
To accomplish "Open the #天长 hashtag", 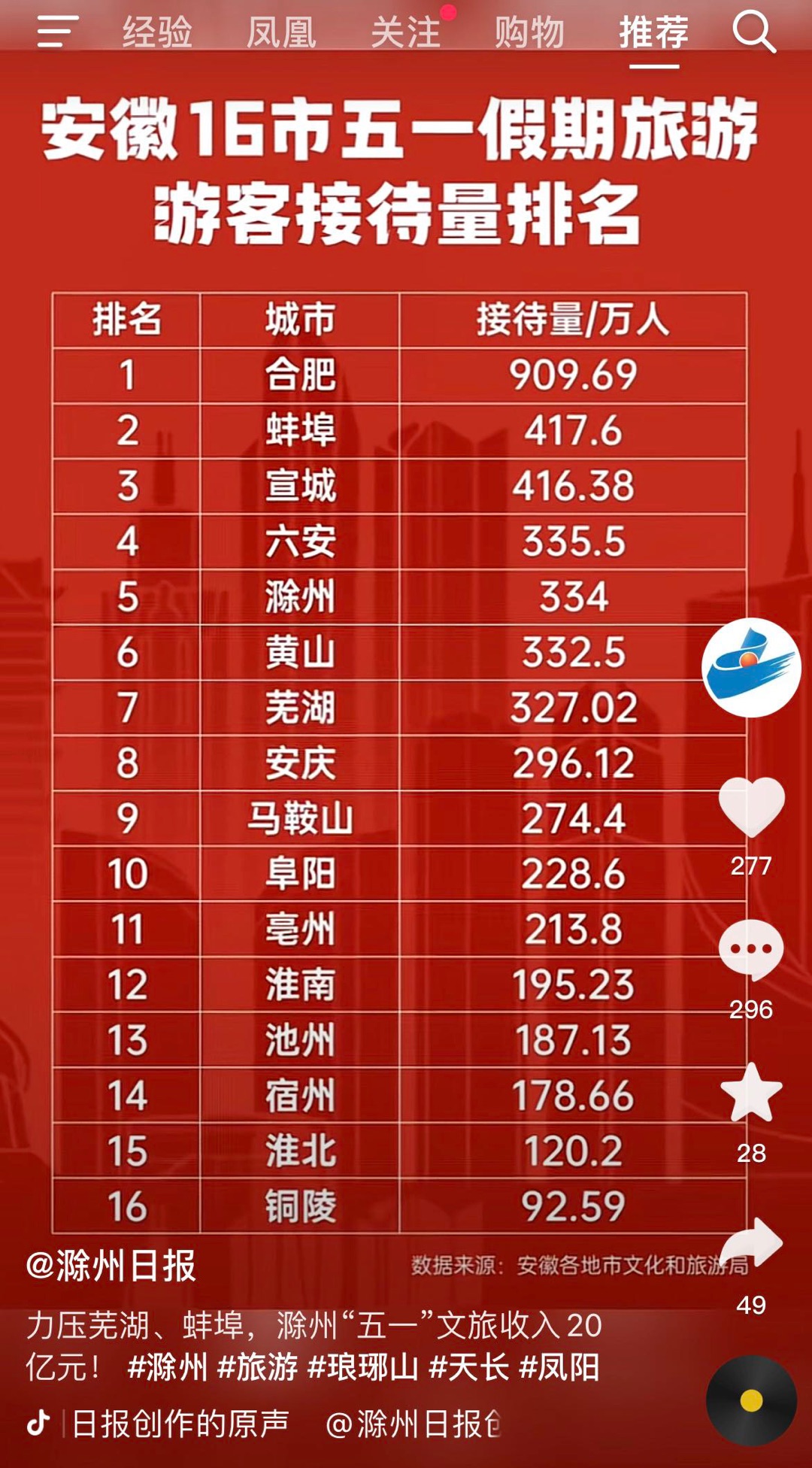I will (468, 1366).
